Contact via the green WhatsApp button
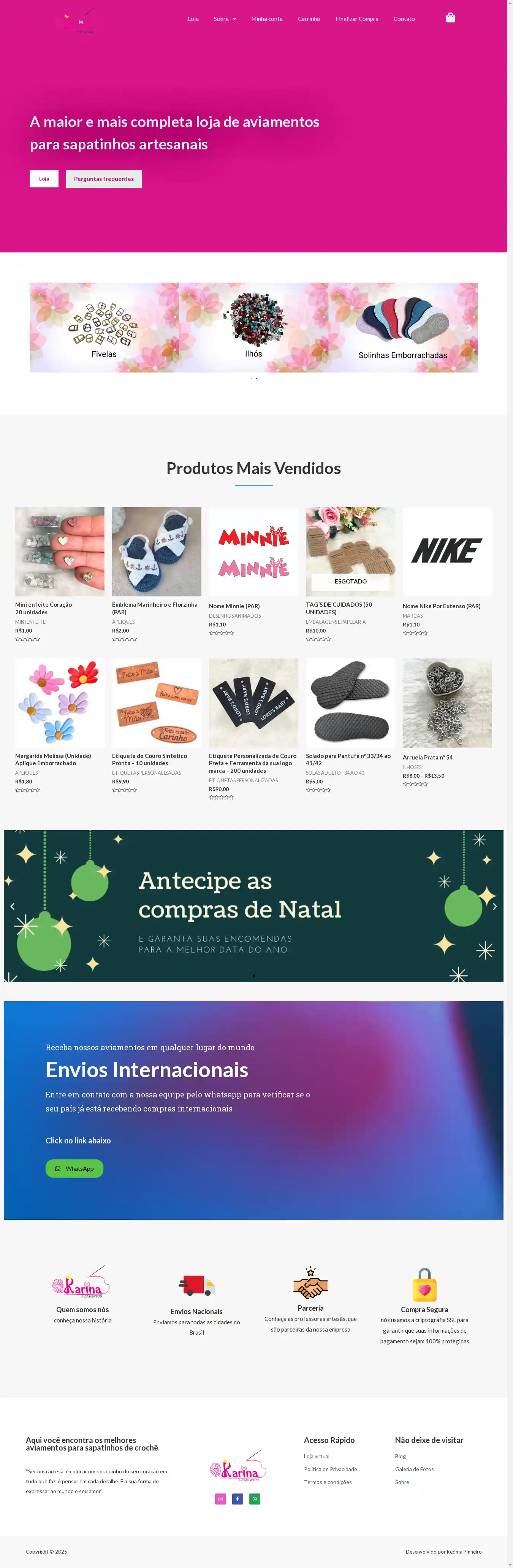This screenshot has width=513, height=1568. click(x=74, y=1169)
